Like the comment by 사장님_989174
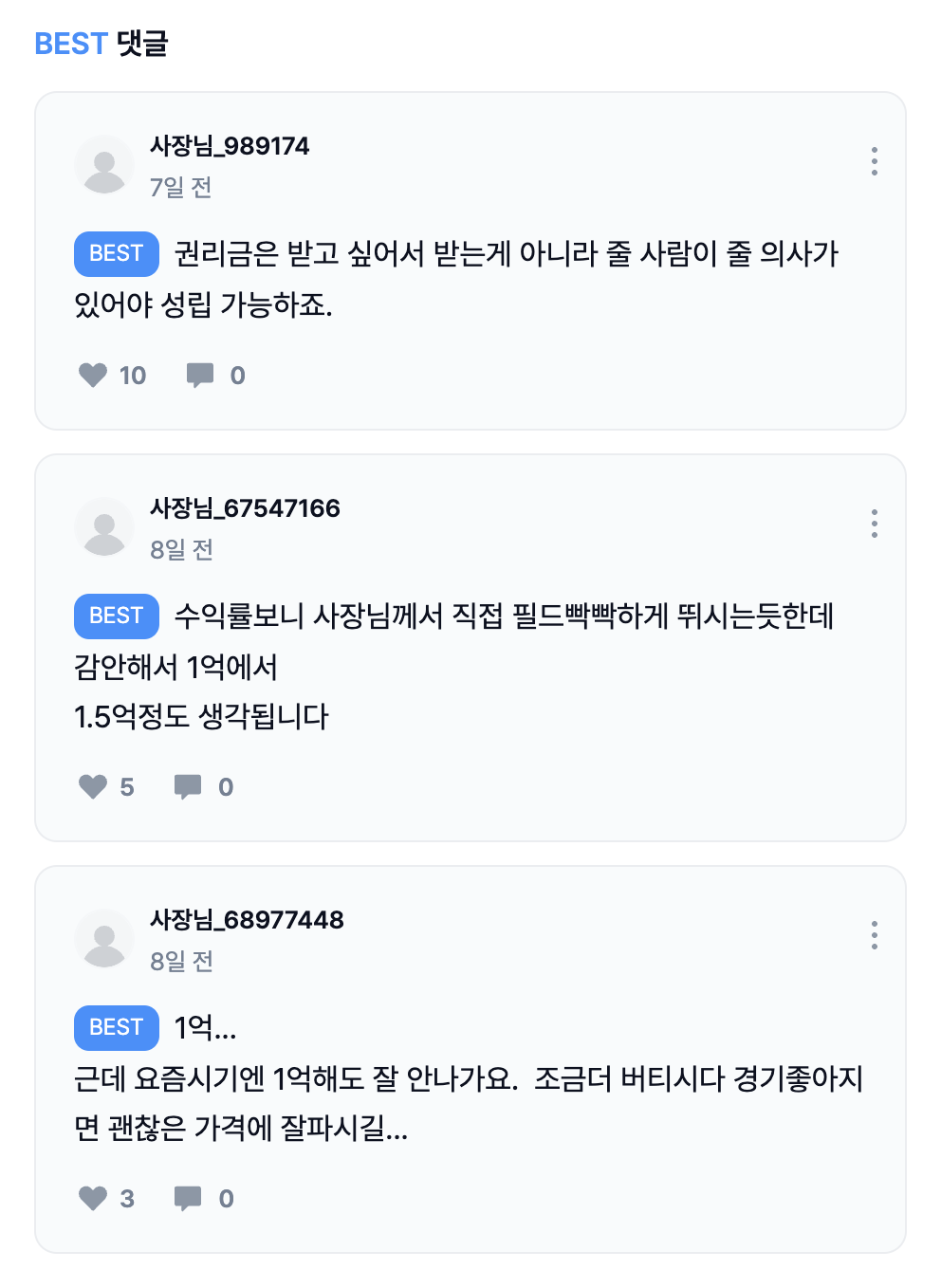This screenshot has height=1288, width=941. [x=93, y=376]
